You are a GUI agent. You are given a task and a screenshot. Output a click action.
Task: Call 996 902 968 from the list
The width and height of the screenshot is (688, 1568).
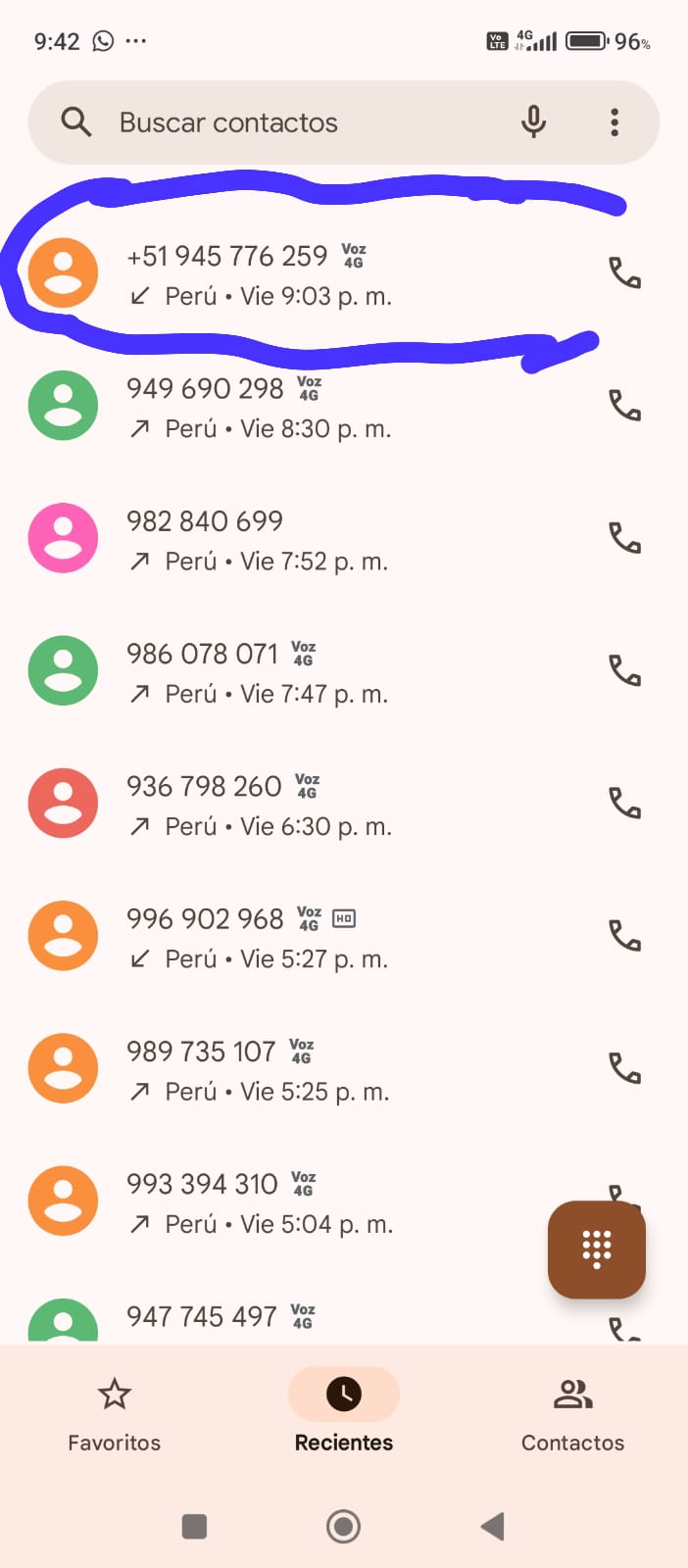coord(624,936)
